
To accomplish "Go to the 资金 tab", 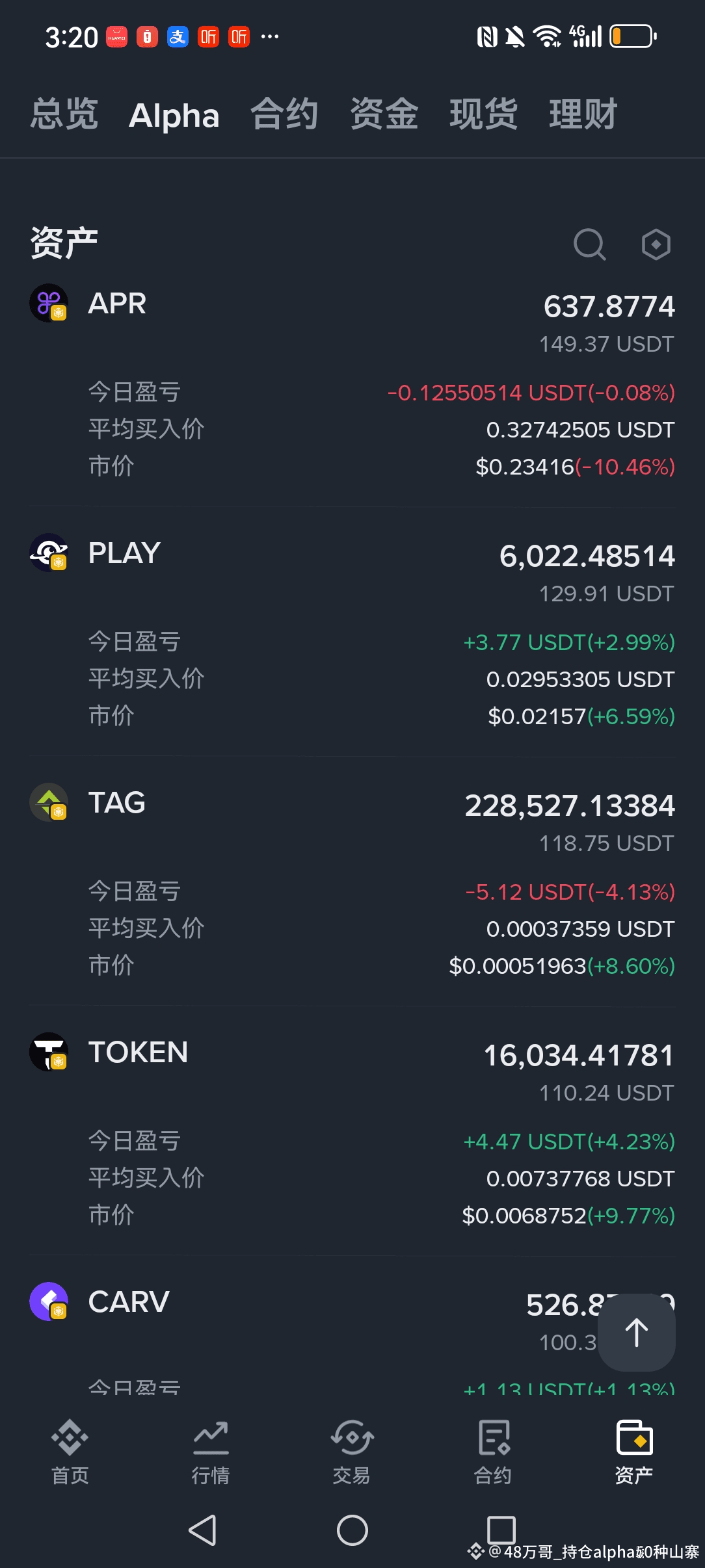I will click(x=384, y=114).
